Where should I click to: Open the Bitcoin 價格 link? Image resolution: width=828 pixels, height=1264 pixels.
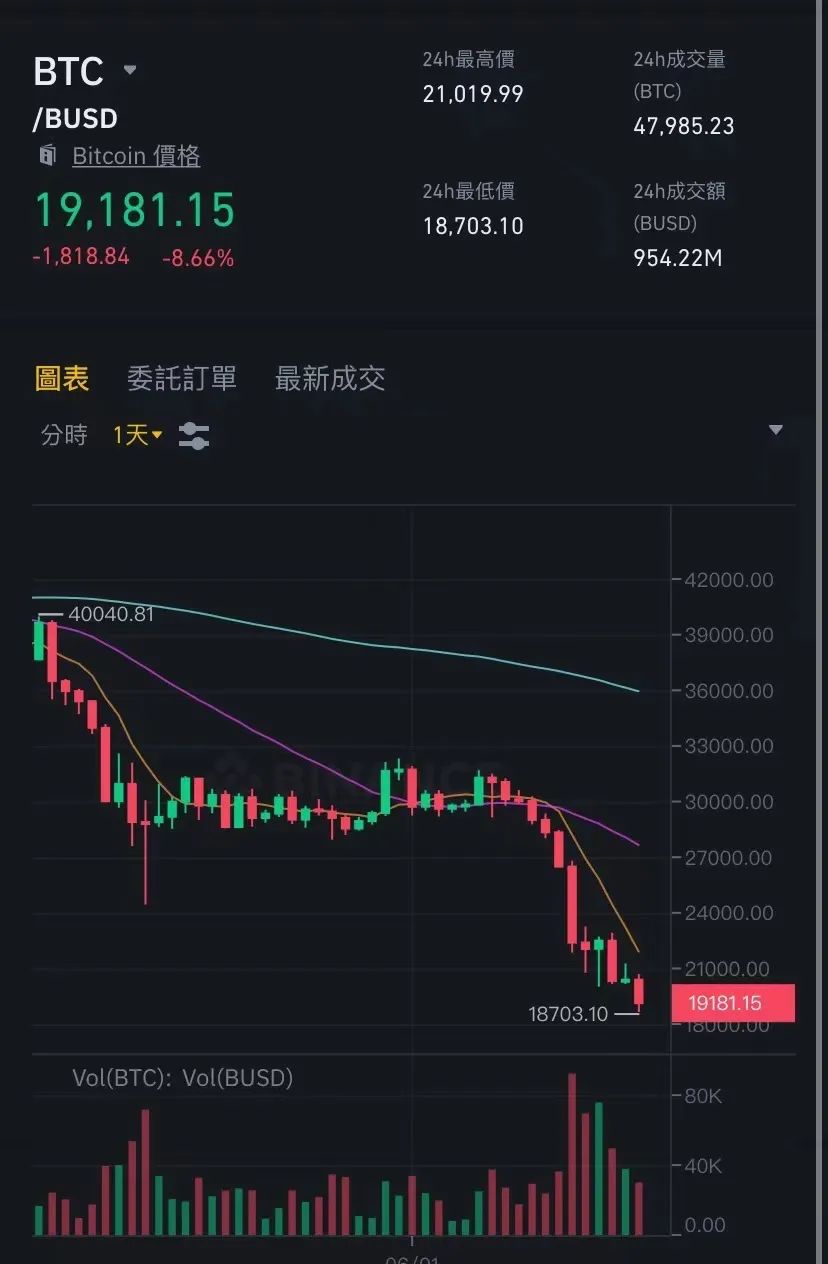pyautogui.click(x=136, y=156)
